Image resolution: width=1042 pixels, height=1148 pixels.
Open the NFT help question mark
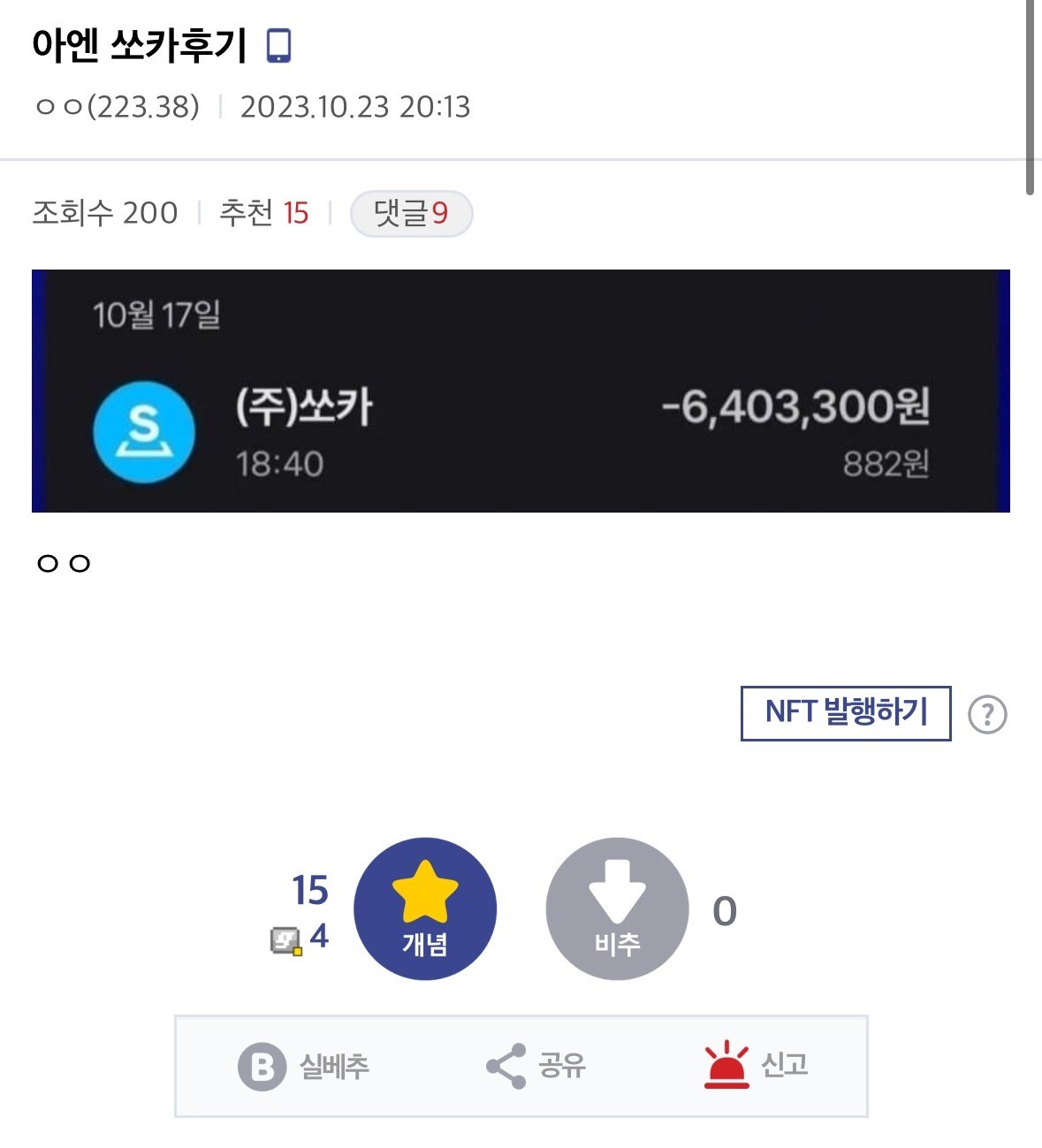(x=987, y=714)
